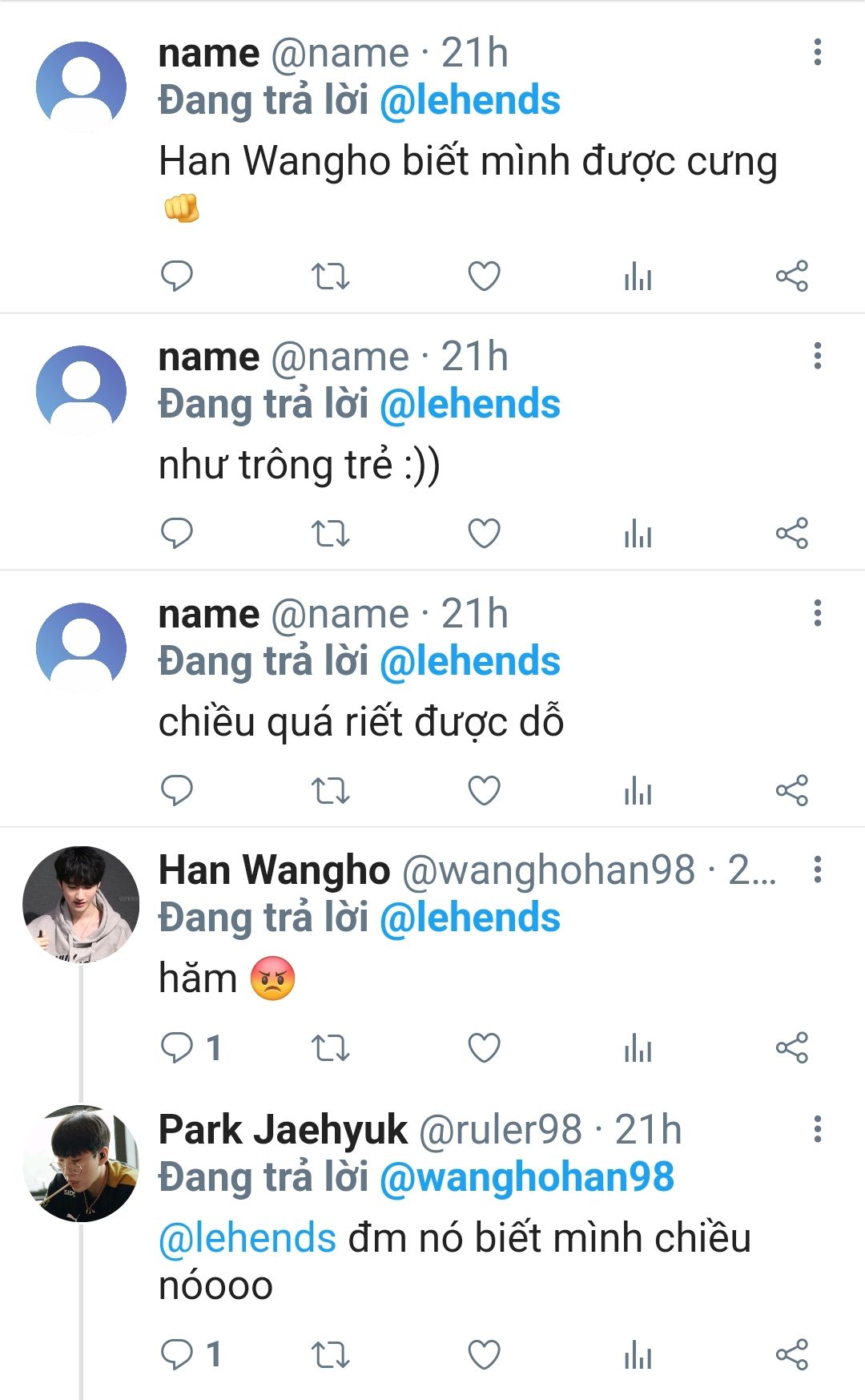Like Park Jaehyuk's reply
This screenshot has width=865, height=1400.
coord(484,1354)
